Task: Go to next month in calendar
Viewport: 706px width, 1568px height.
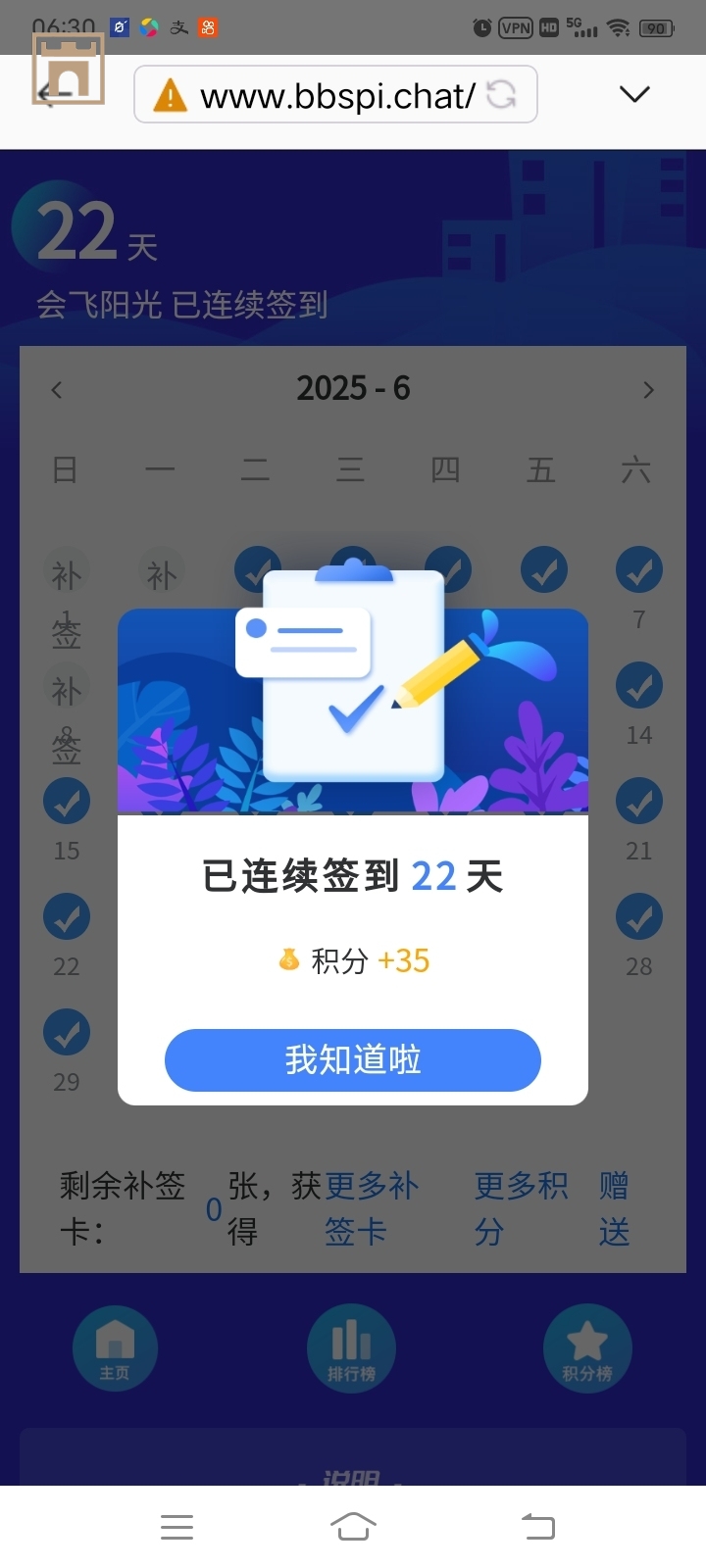Action: [x=648, y=390]
